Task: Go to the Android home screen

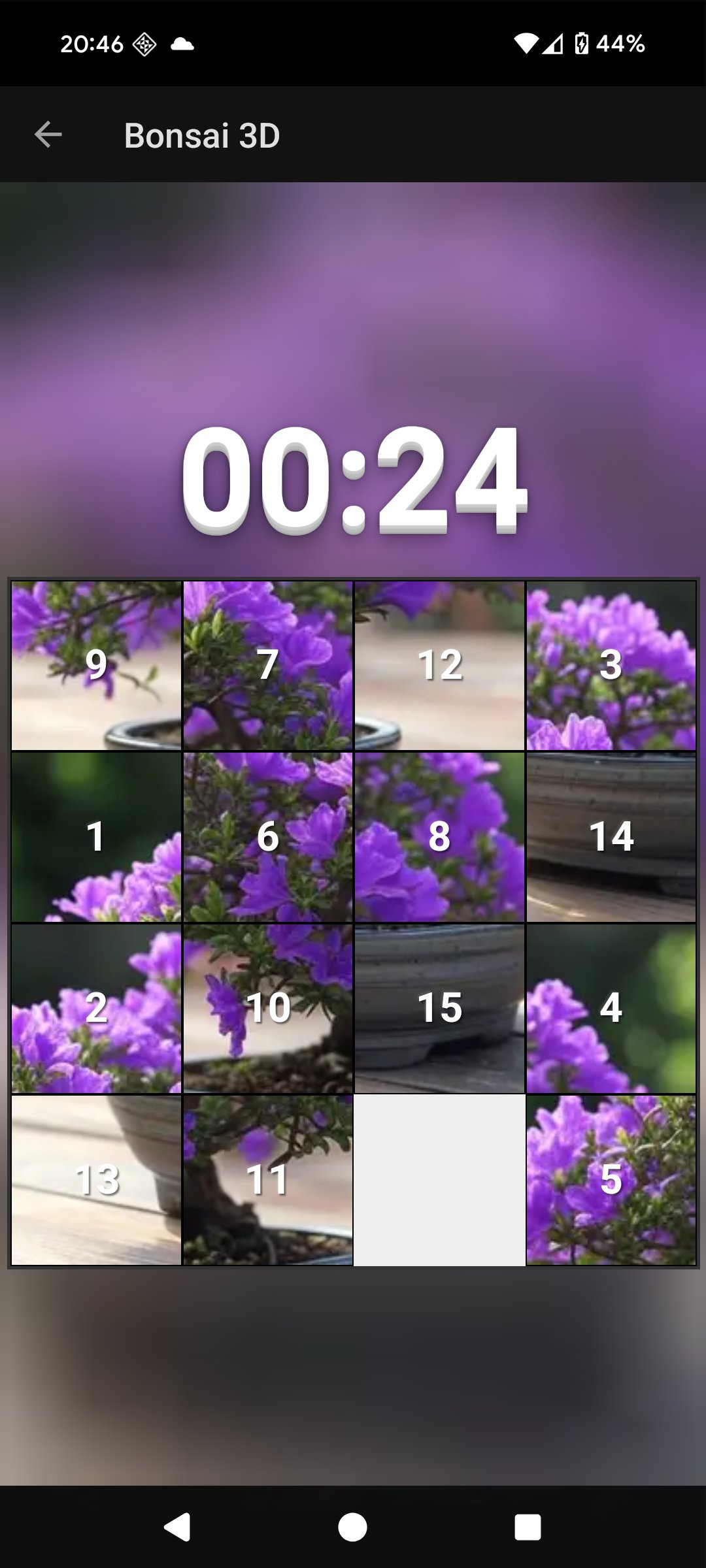Action: coord(352,1527)
